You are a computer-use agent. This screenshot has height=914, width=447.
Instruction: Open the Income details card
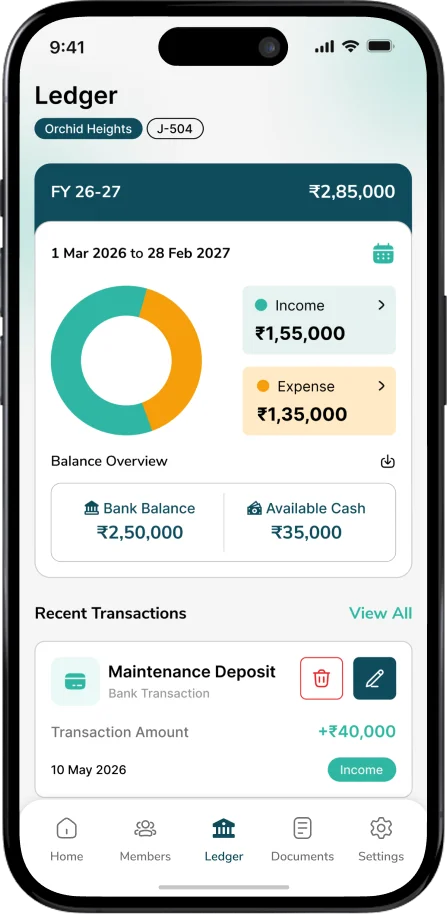(319, 320)
